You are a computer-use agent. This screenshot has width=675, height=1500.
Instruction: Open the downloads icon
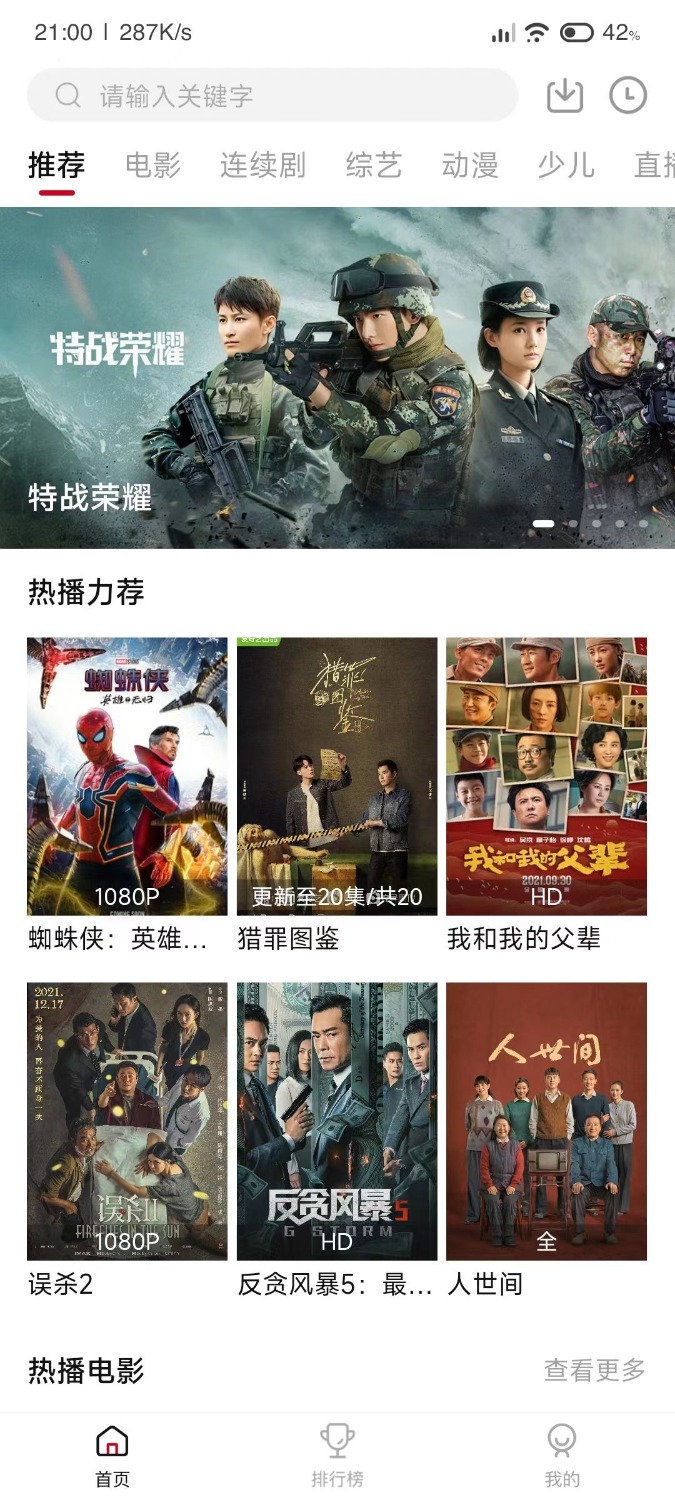[565, 96]
